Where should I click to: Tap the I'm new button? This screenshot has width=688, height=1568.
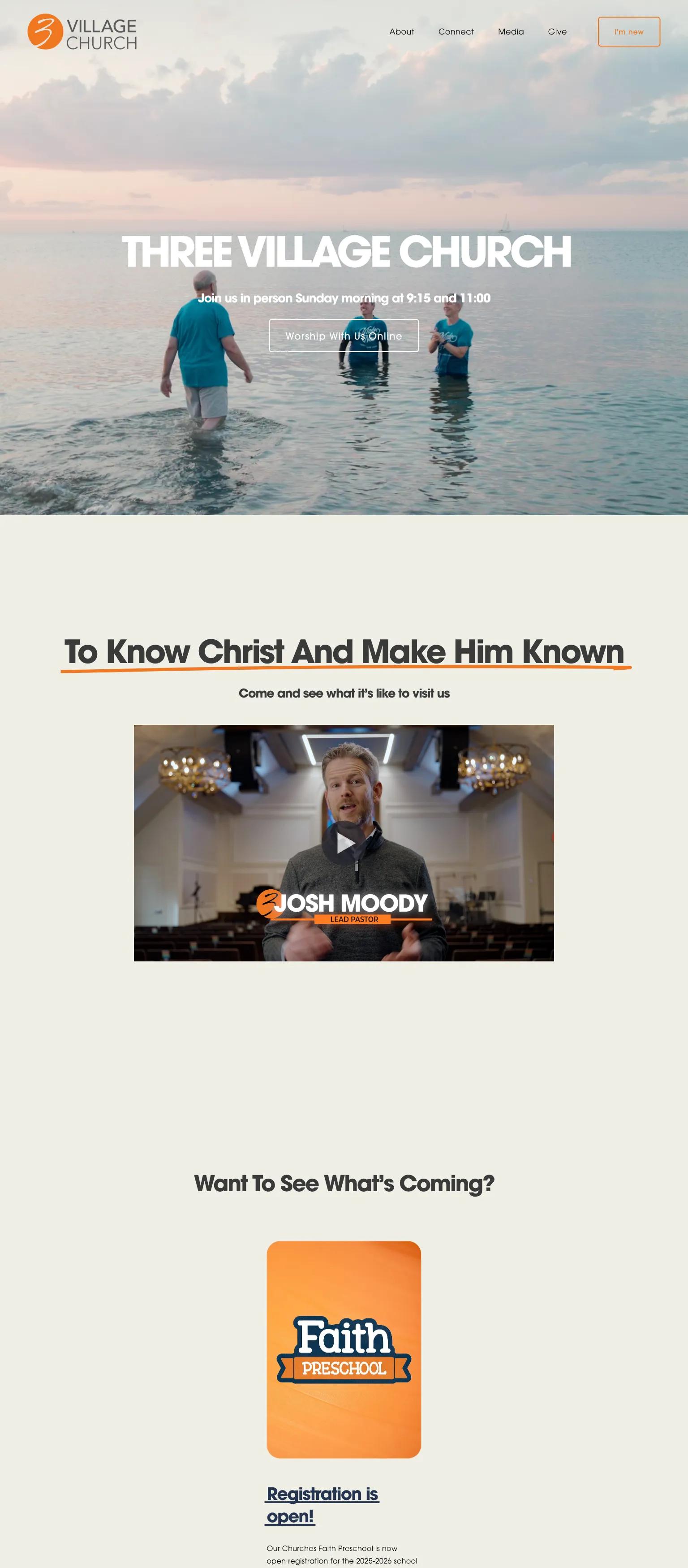click(x=628, y=32)
